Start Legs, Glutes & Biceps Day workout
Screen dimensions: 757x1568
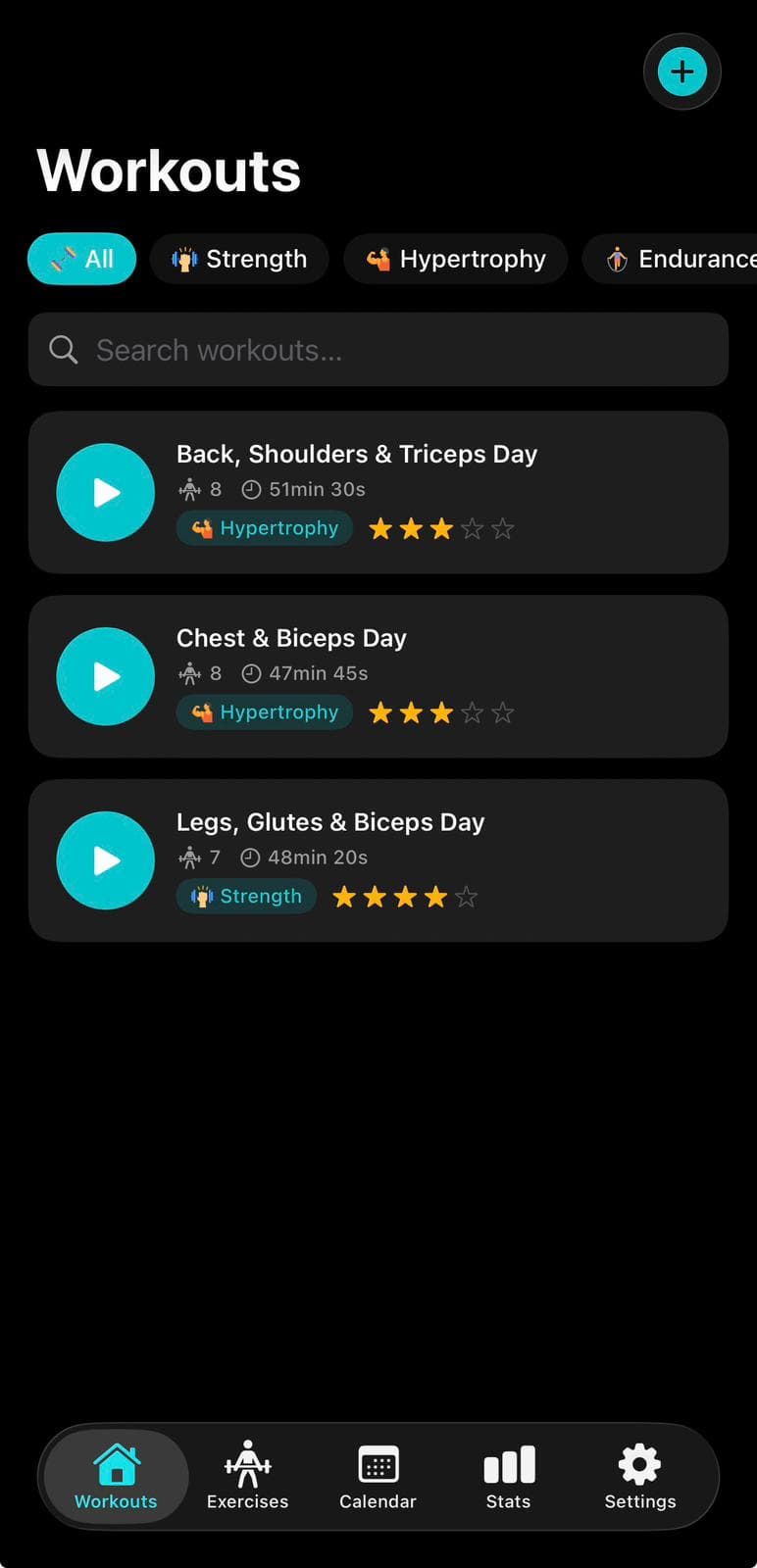[x=106, y=860]
